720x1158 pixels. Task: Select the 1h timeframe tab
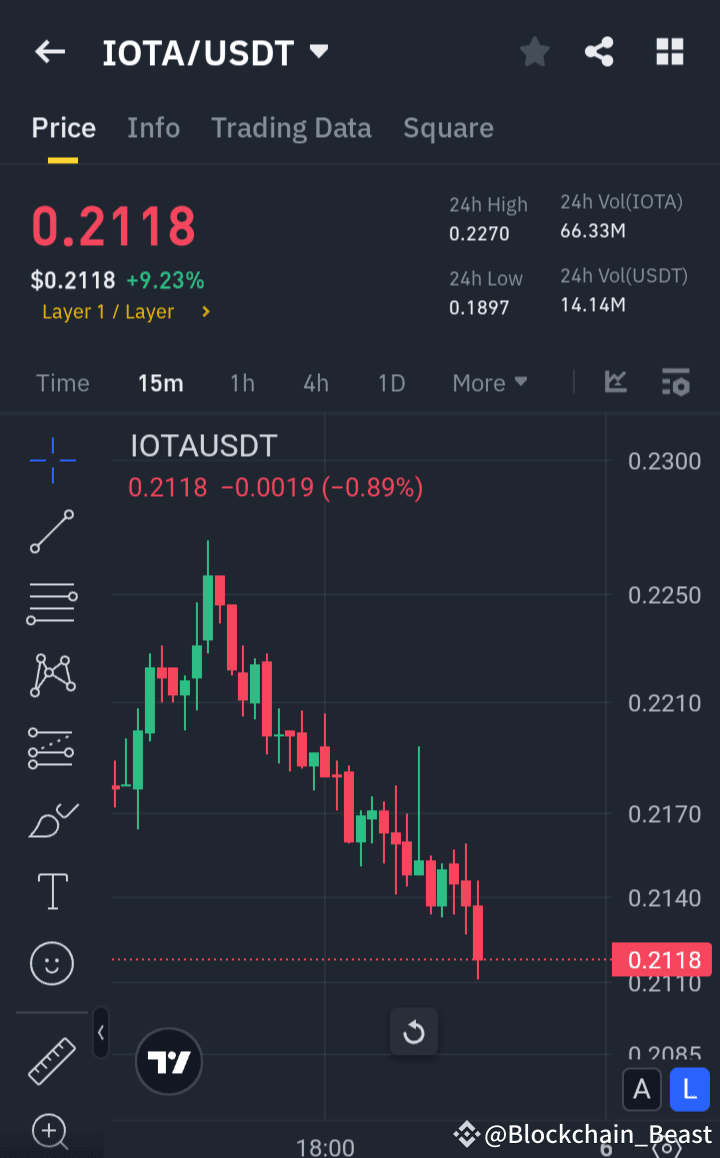point(242,382)
